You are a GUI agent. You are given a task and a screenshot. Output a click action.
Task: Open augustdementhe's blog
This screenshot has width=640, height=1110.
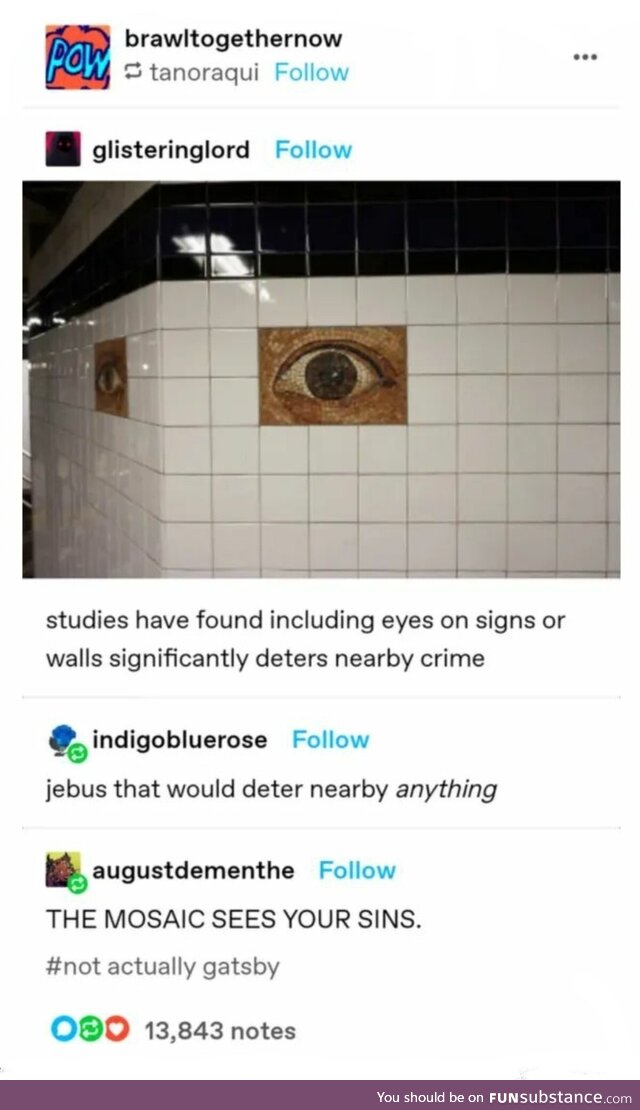pos(193,871)
